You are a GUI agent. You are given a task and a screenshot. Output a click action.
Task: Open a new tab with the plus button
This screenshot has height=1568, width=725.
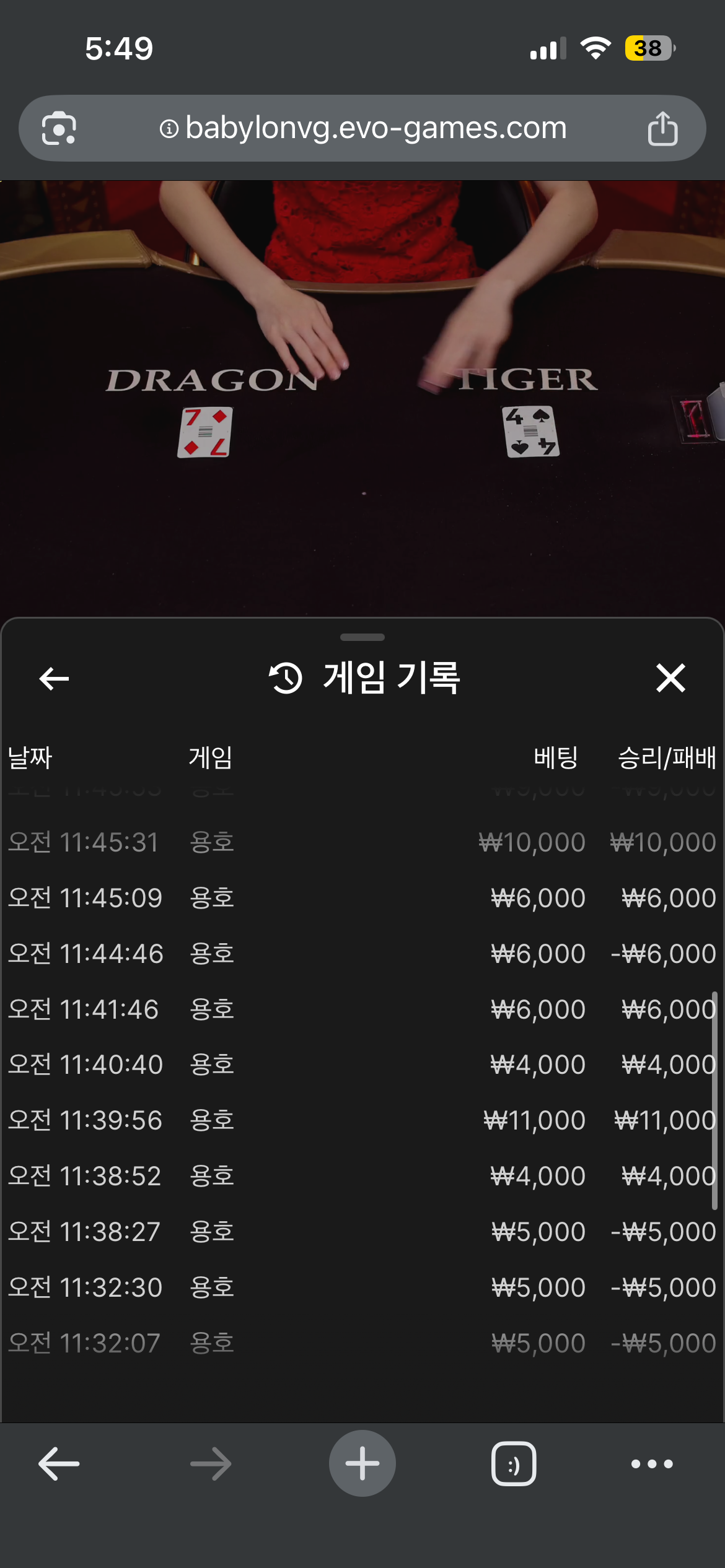[362, 1463]
